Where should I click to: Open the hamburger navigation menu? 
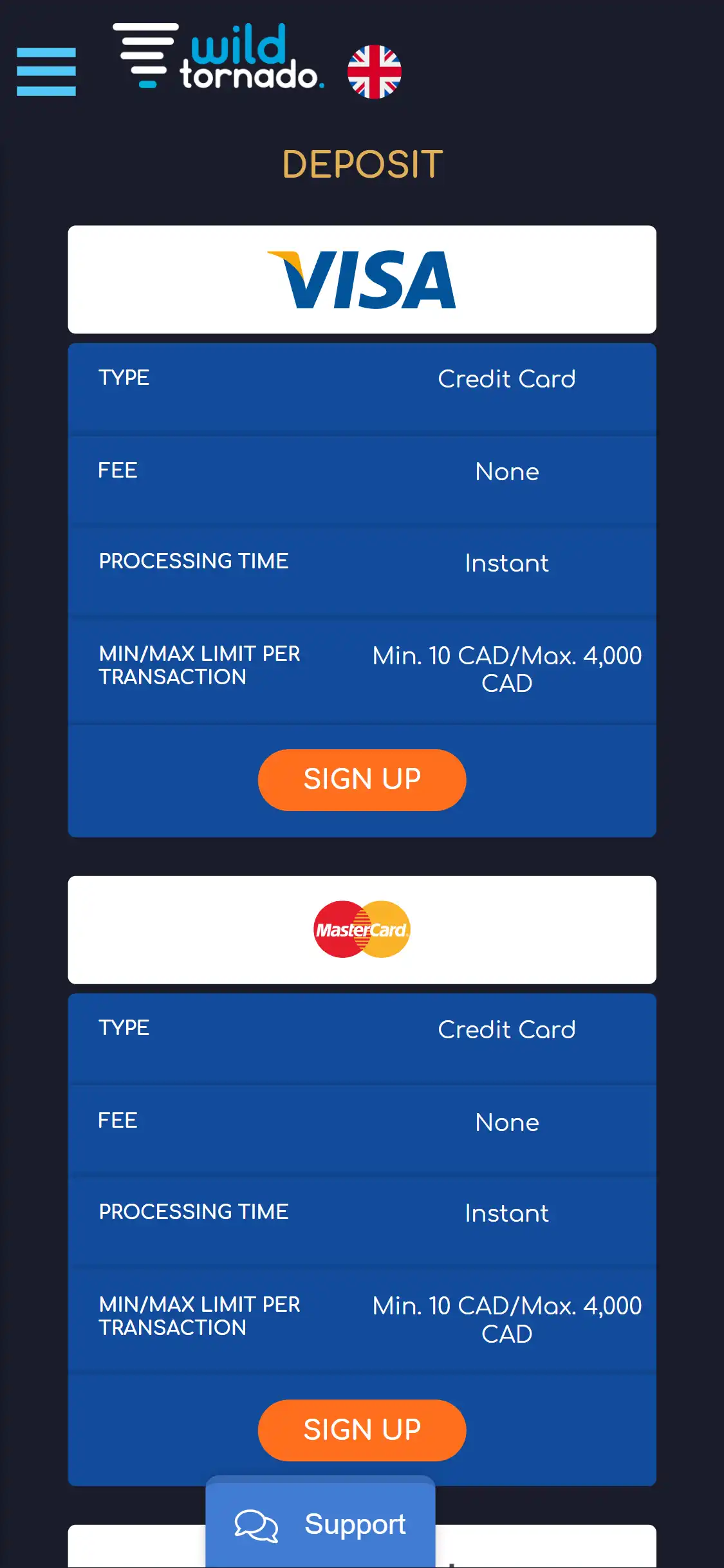click(x=46, y=71)
